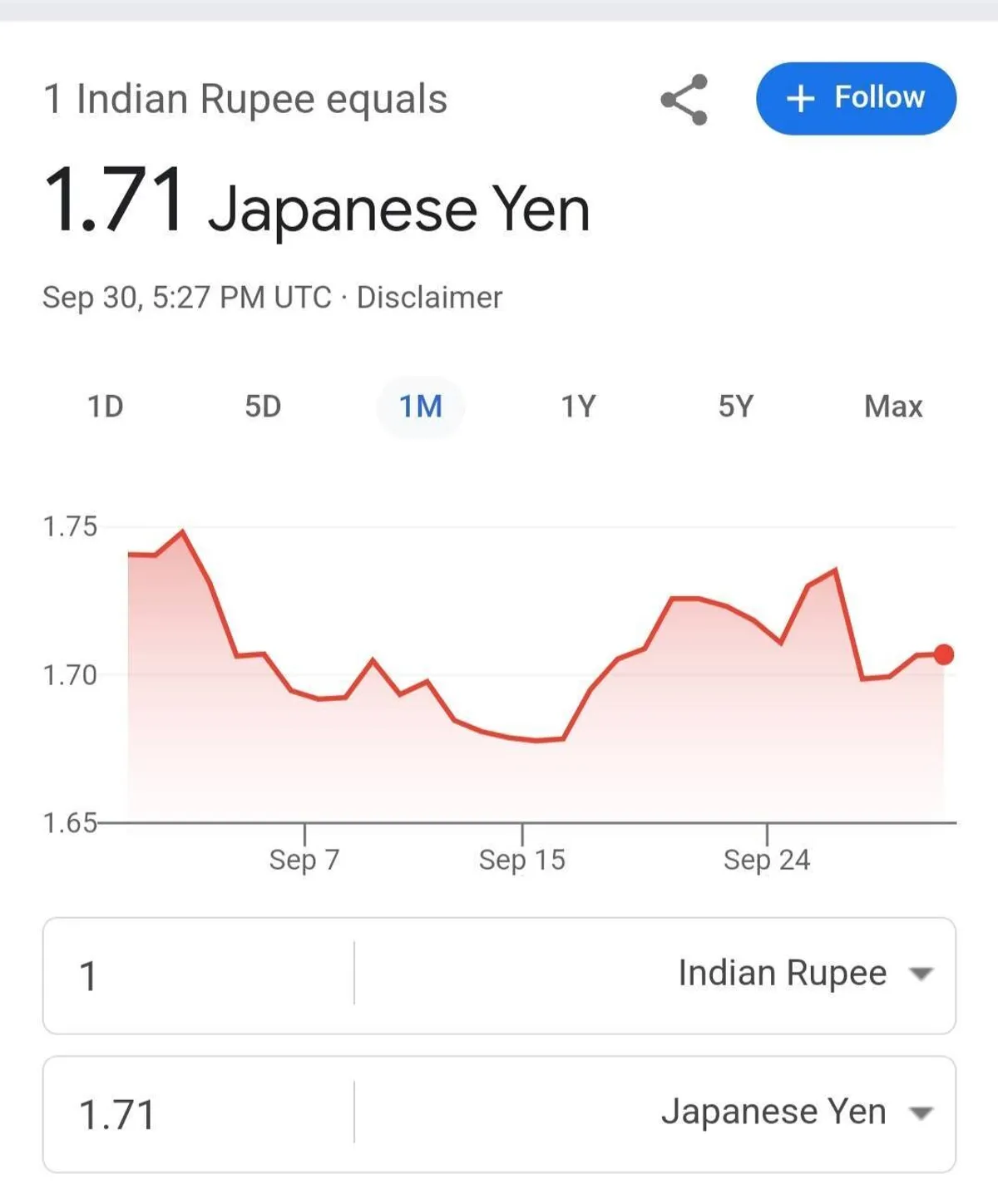Click the plus icon in Follow button
998x1204 pixels.
pos(801,97)
